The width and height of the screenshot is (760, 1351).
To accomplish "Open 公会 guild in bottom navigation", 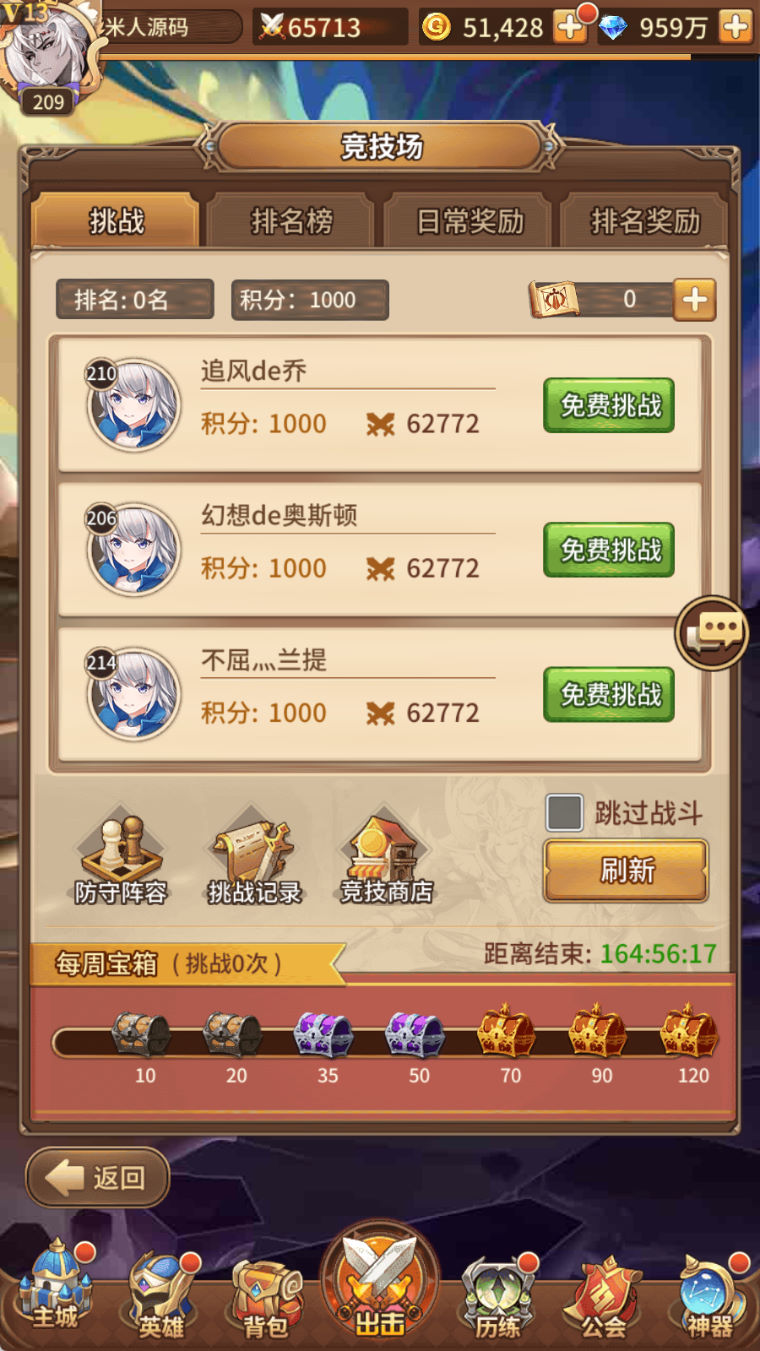I will point(603,1297).
